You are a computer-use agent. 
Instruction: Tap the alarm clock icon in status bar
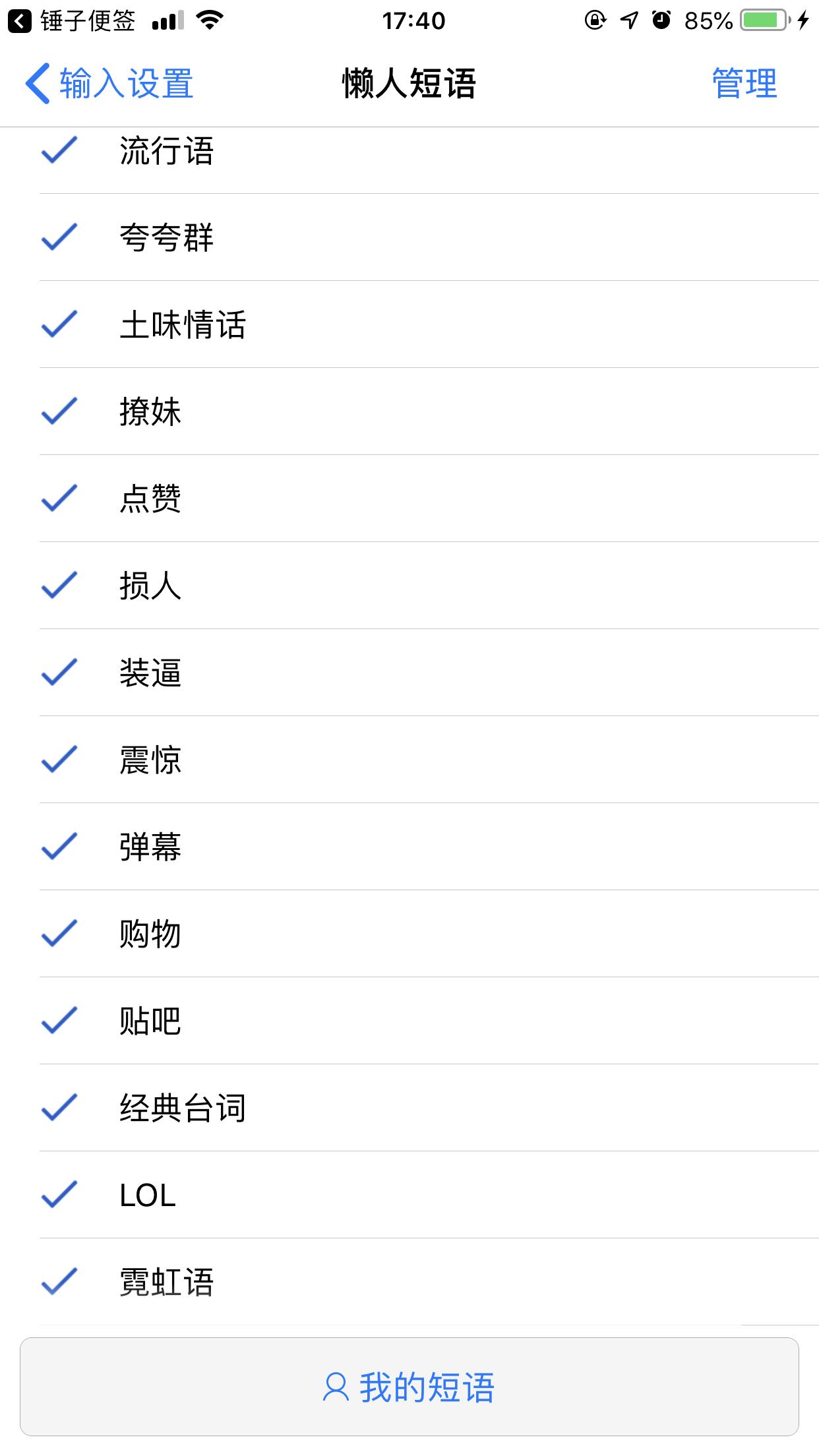[x=662, y=20]
